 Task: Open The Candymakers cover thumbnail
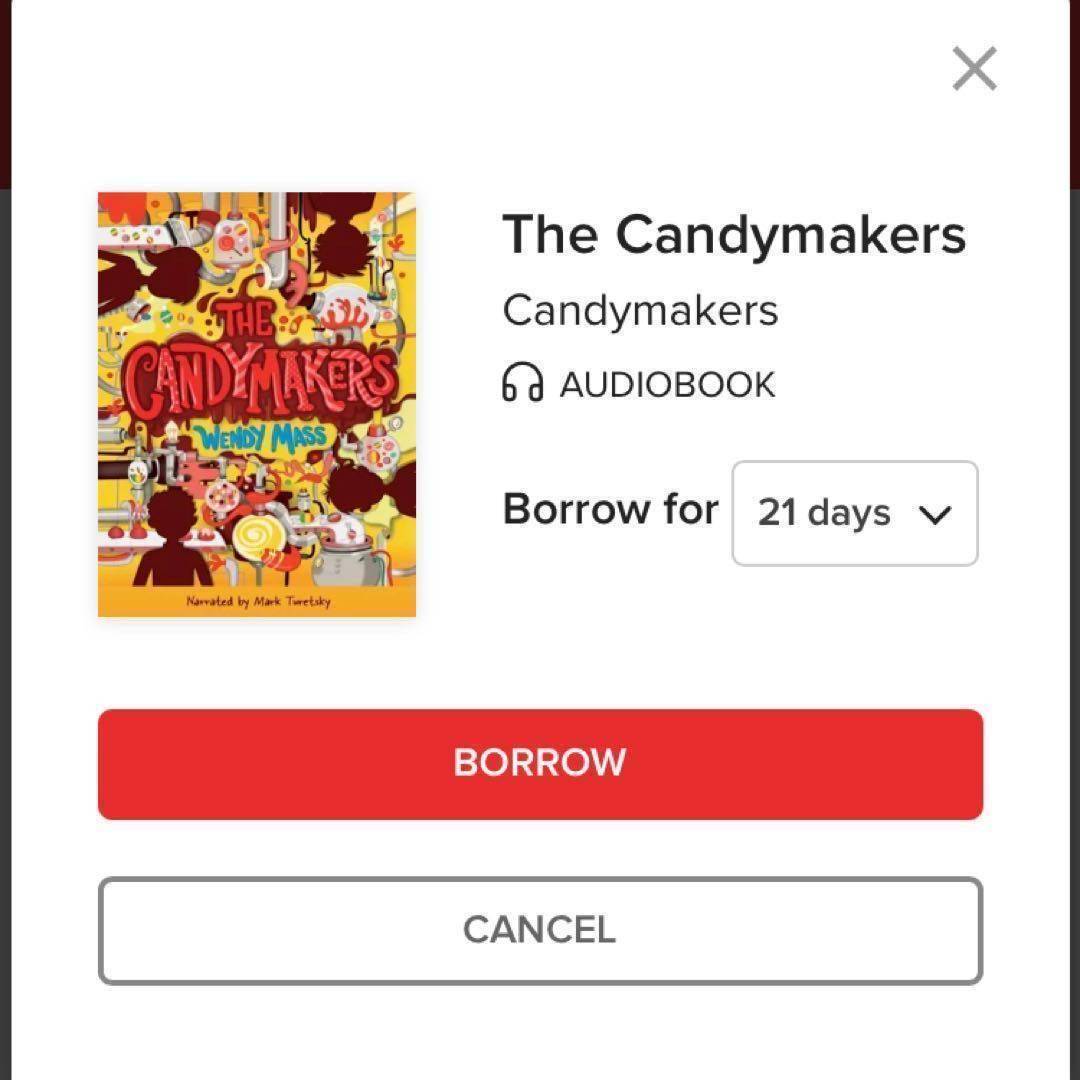(257, 404)
